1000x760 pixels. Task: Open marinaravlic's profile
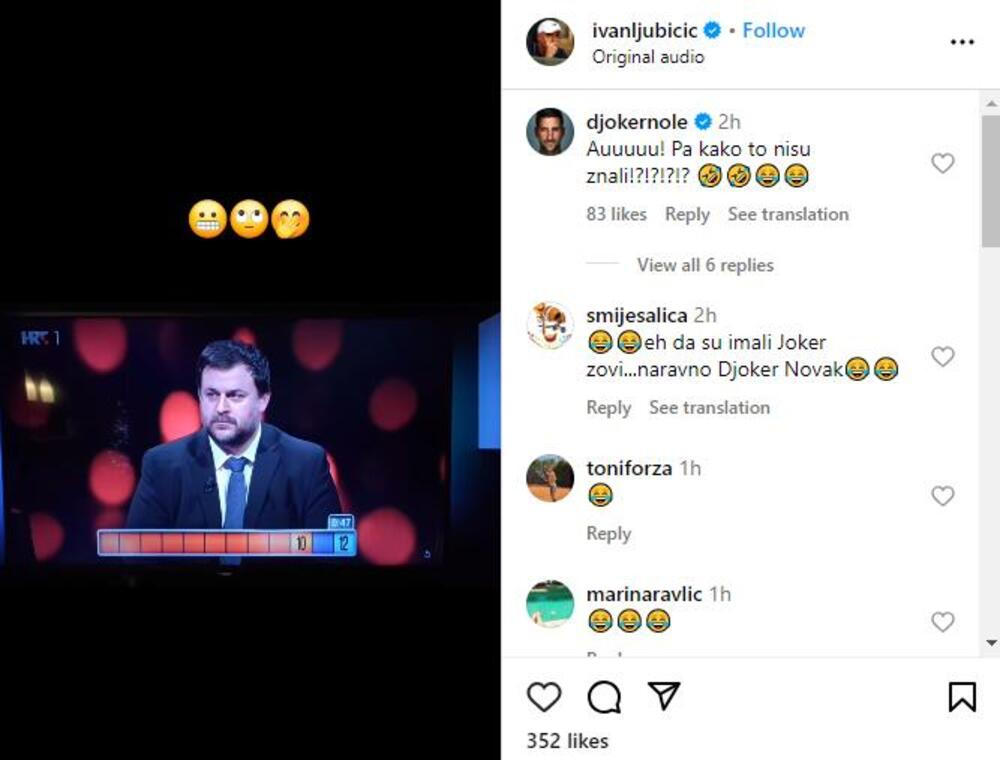[644, 594]
